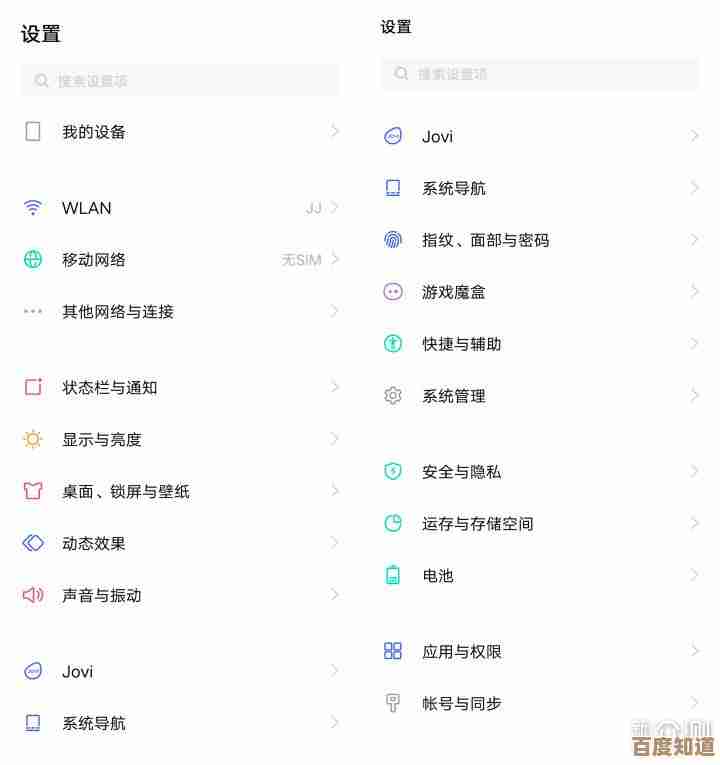Select the 应用与权限 grid icon
Screen dimensions: 720x765
[391, 650]
